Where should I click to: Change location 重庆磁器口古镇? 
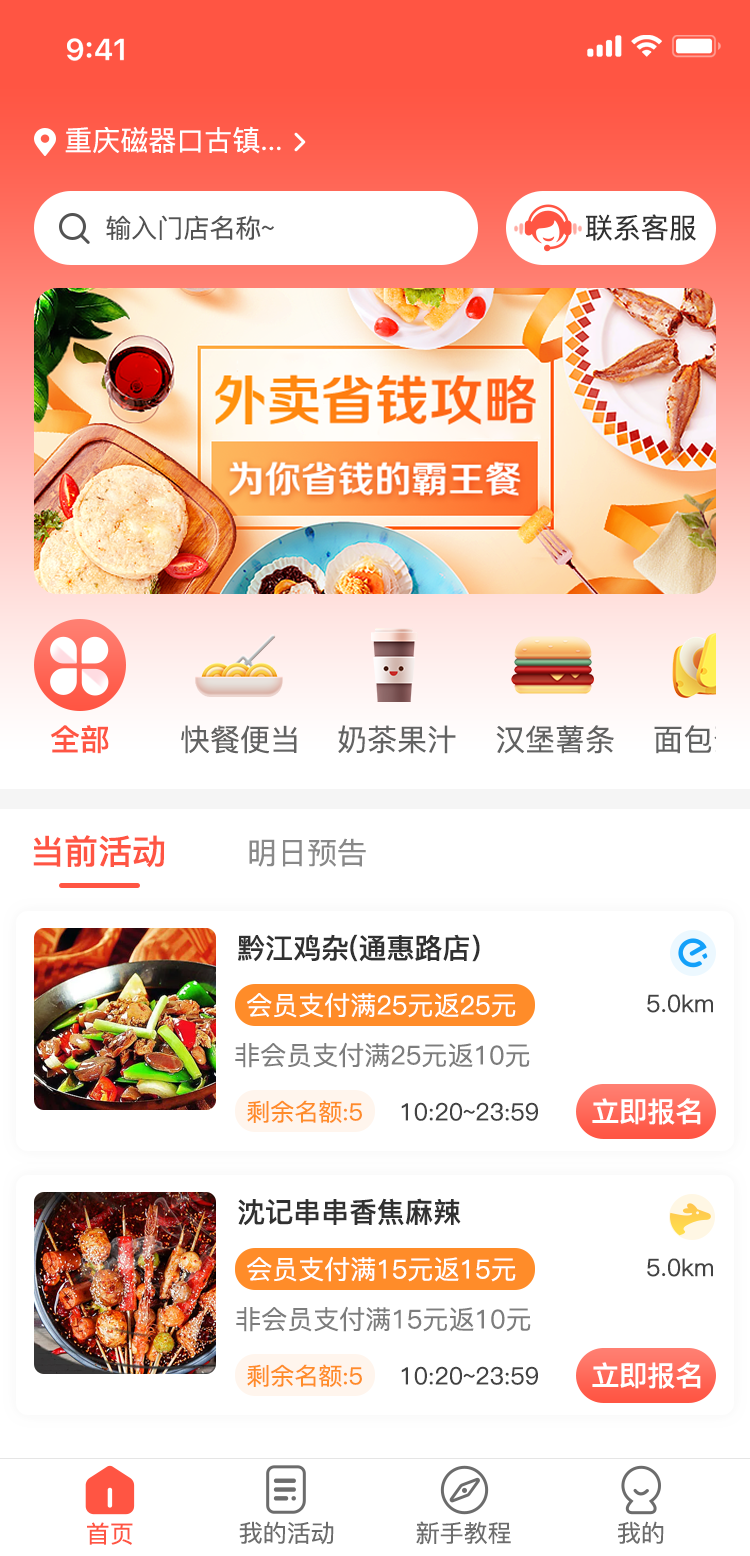click(x=170, y=142)
